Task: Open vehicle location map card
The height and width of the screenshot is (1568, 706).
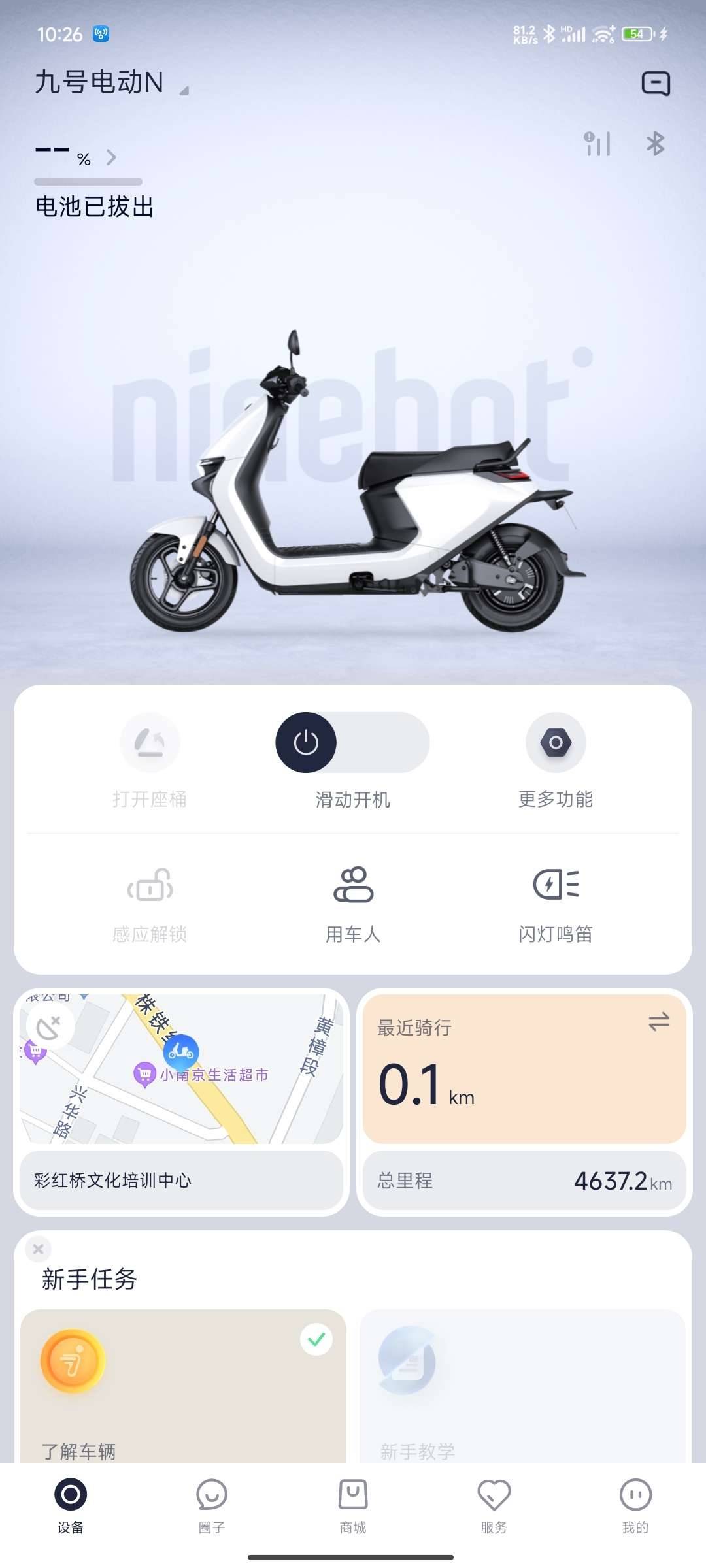Action: point(181,1070)
